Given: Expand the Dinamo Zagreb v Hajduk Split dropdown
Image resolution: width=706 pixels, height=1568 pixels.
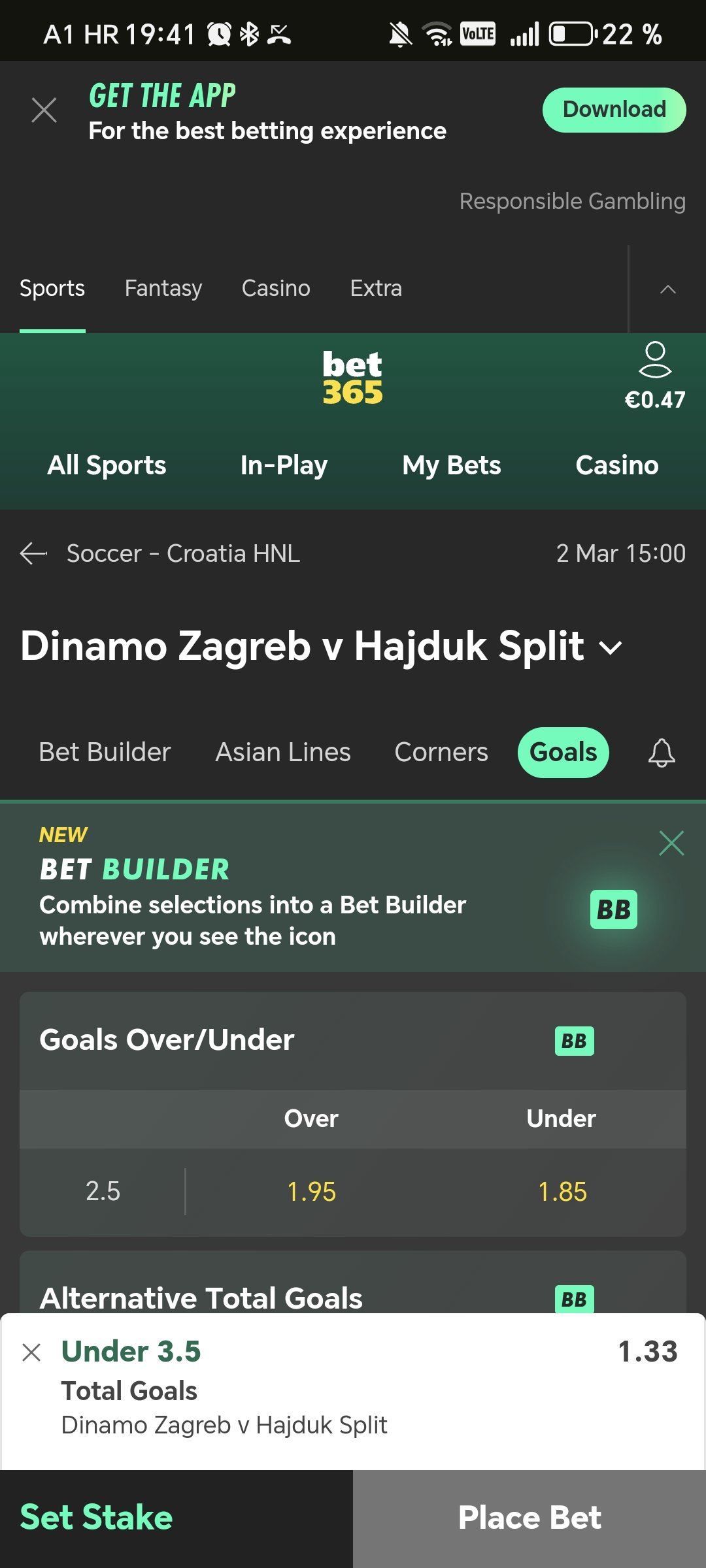Looking at the screenshot, I should tap(611, 647).
